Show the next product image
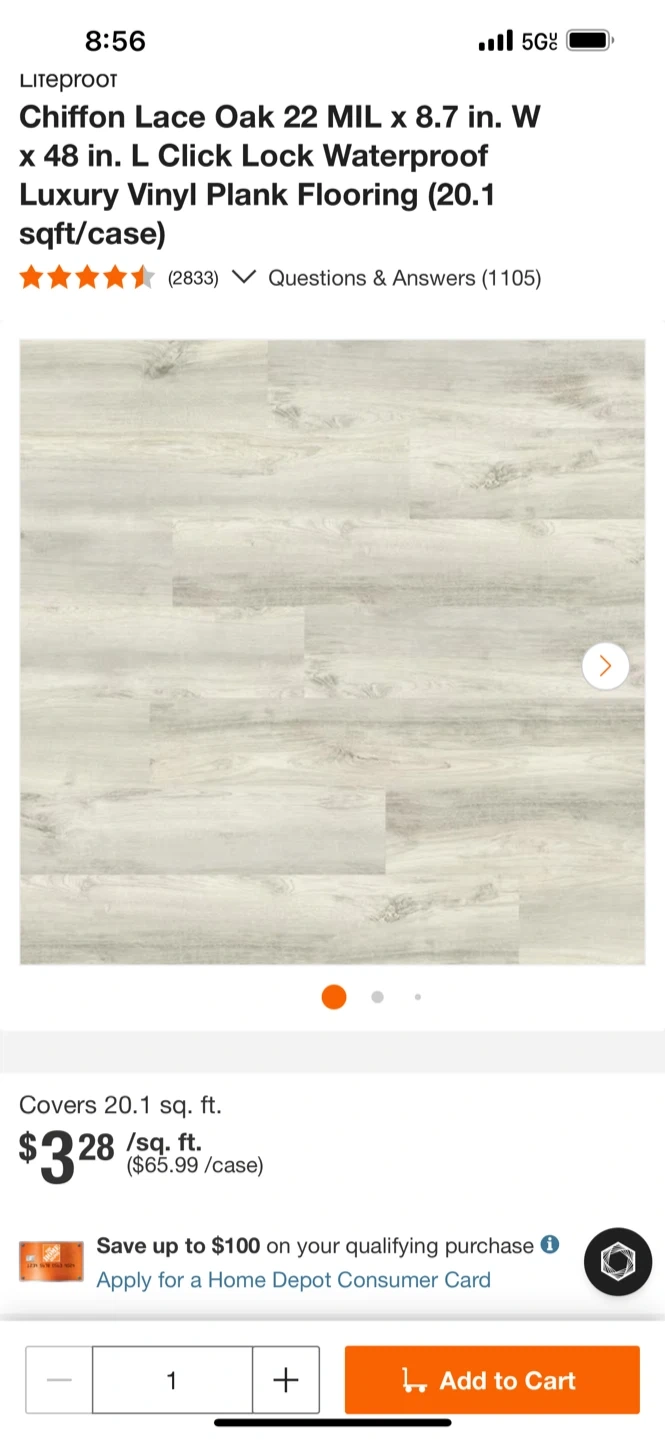The height and width of the screenshot is (1440, 665). tap(605, 666)
